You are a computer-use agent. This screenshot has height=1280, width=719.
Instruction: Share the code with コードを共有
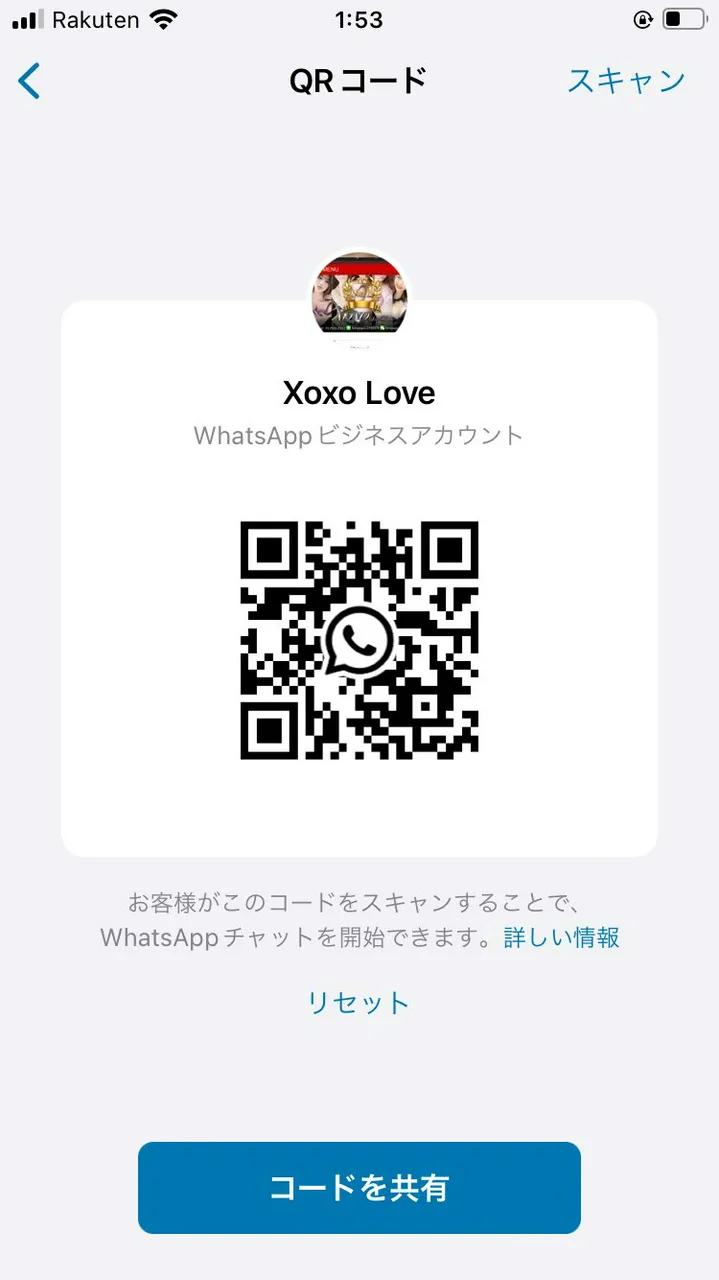pos(359,1188)
